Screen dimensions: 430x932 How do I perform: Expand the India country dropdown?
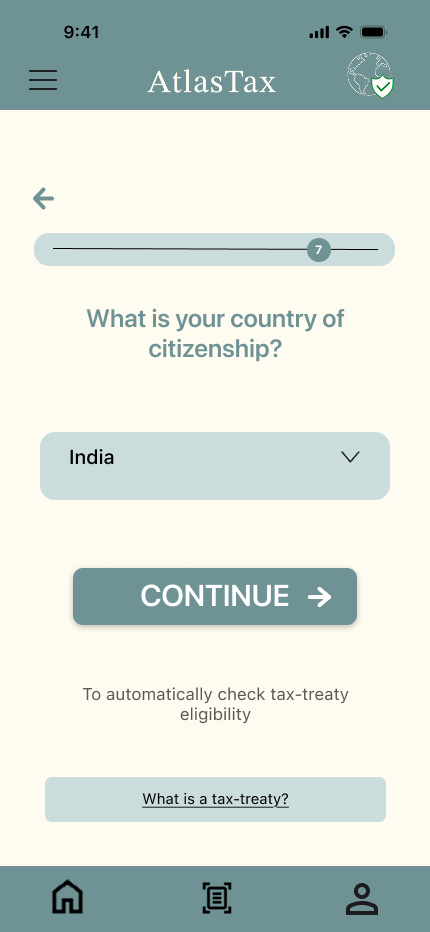point(215,466)
